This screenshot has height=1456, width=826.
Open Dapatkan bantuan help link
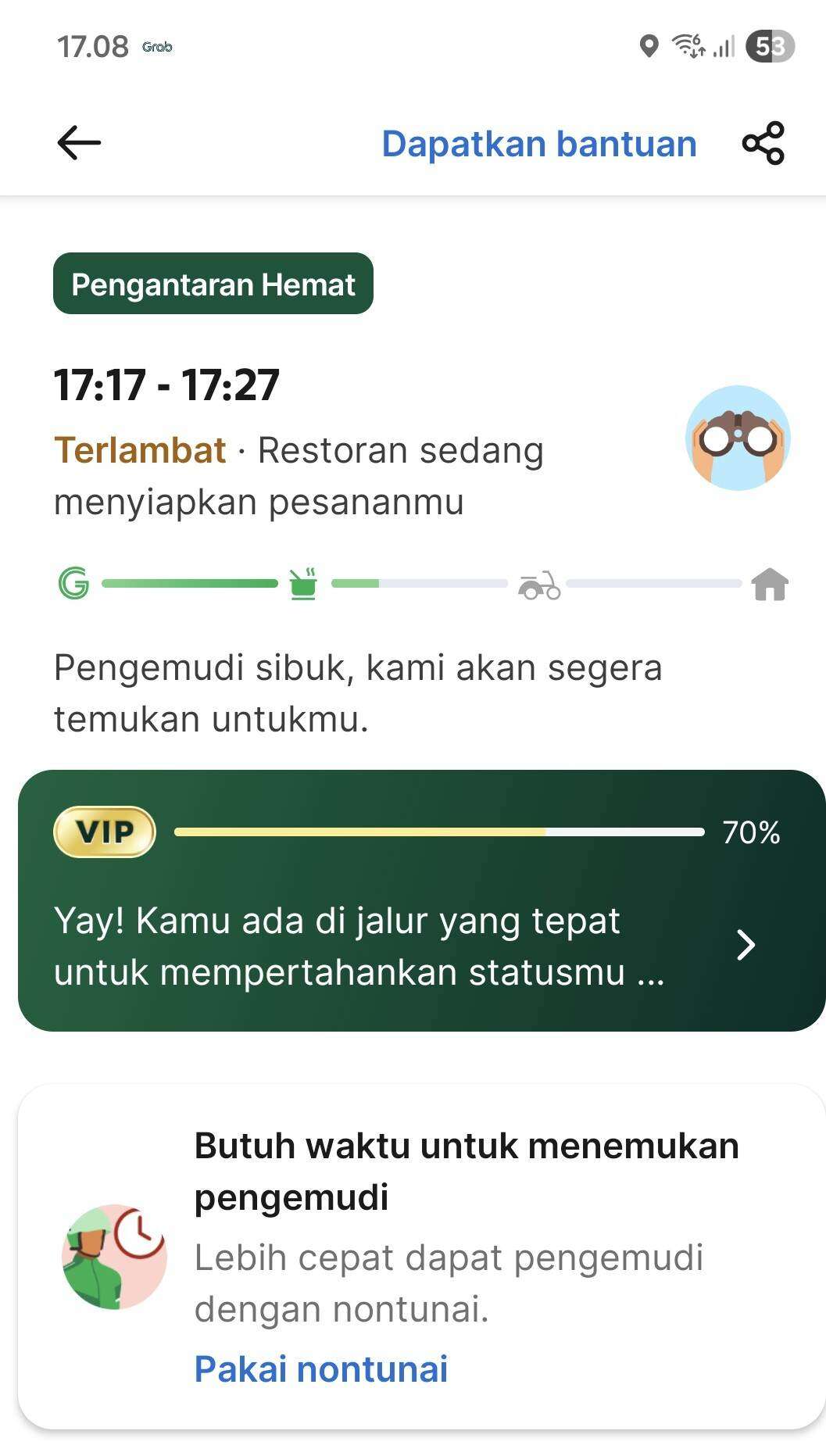tap(538, 145)
